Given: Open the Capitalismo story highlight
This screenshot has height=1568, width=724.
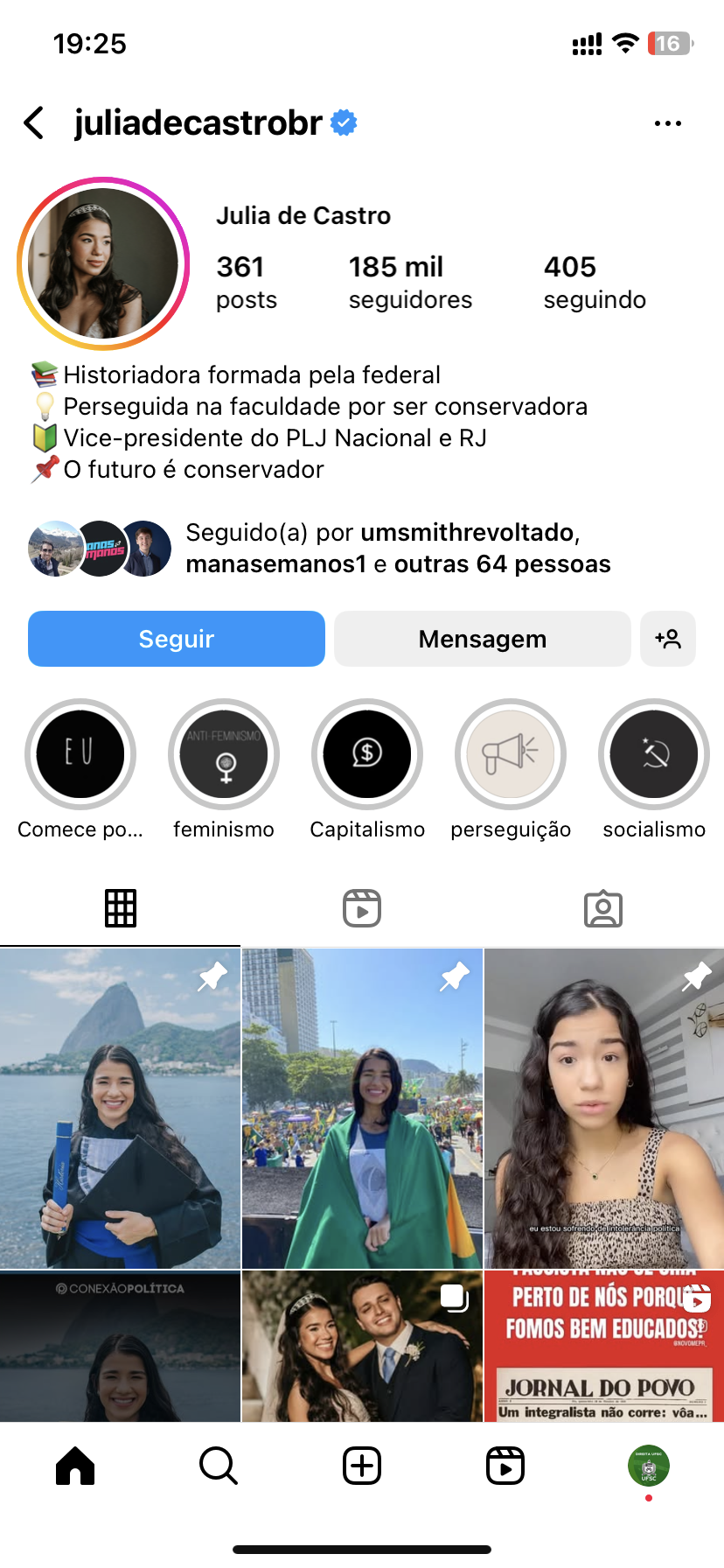Looking at the screenshot, I should [367, 754].
